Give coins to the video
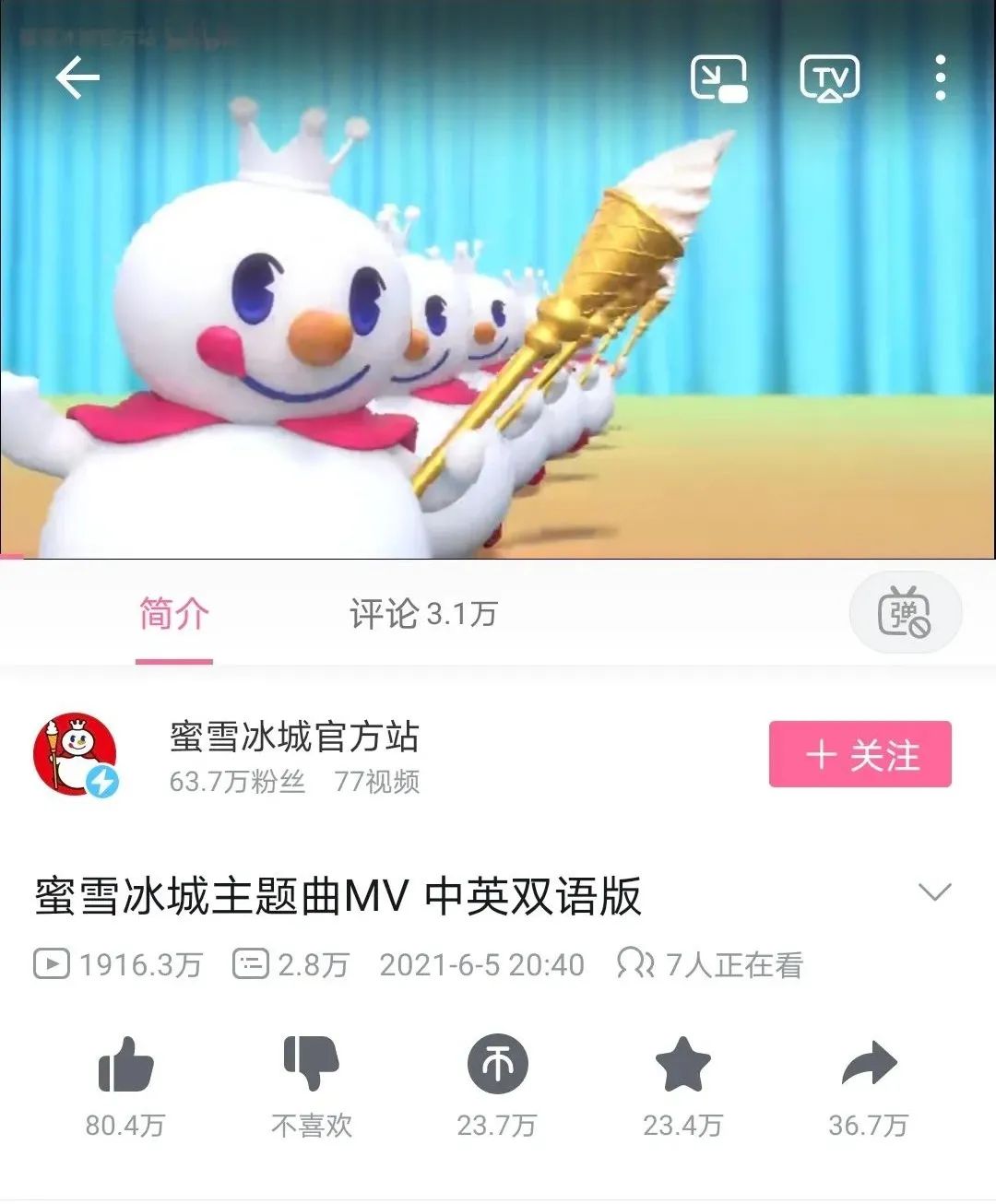Screen dimensions: 996x1204 tap(498, 1065)
